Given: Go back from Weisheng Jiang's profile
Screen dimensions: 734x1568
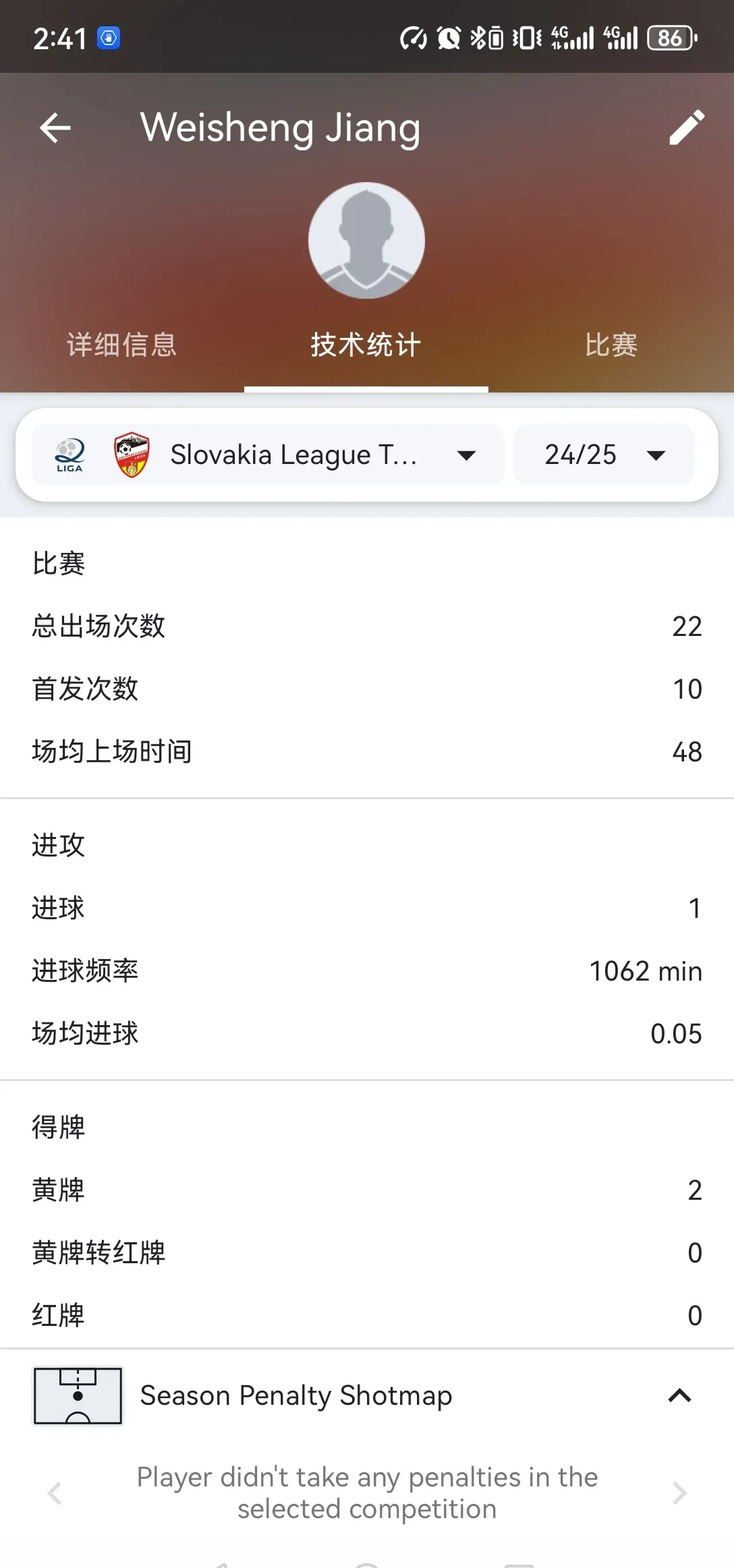Looking at the screenshot, I should (55, 128).
